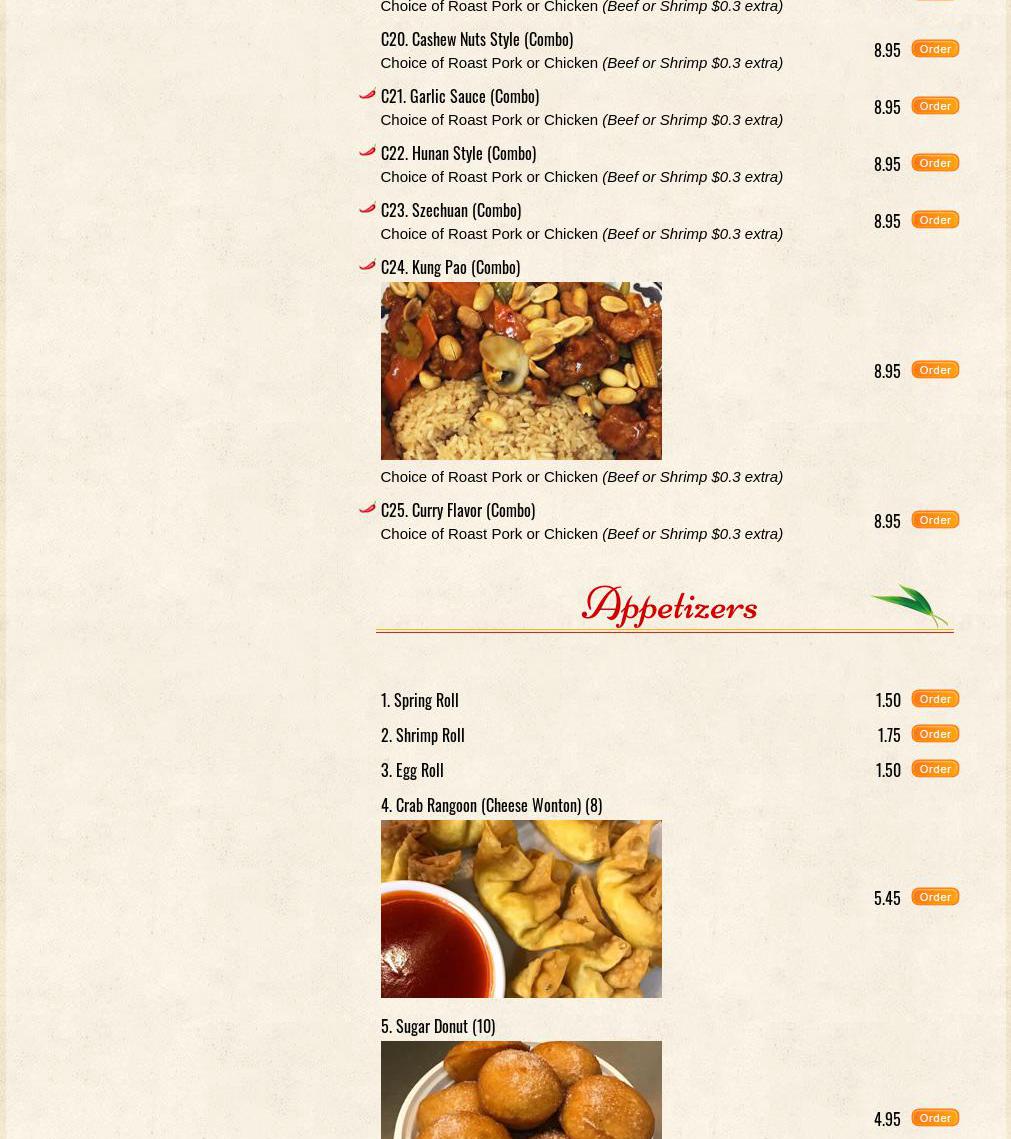Open the Kung Pao combo photo
The height and width of the screenshot is (1139, 1011).
(520, 371)
